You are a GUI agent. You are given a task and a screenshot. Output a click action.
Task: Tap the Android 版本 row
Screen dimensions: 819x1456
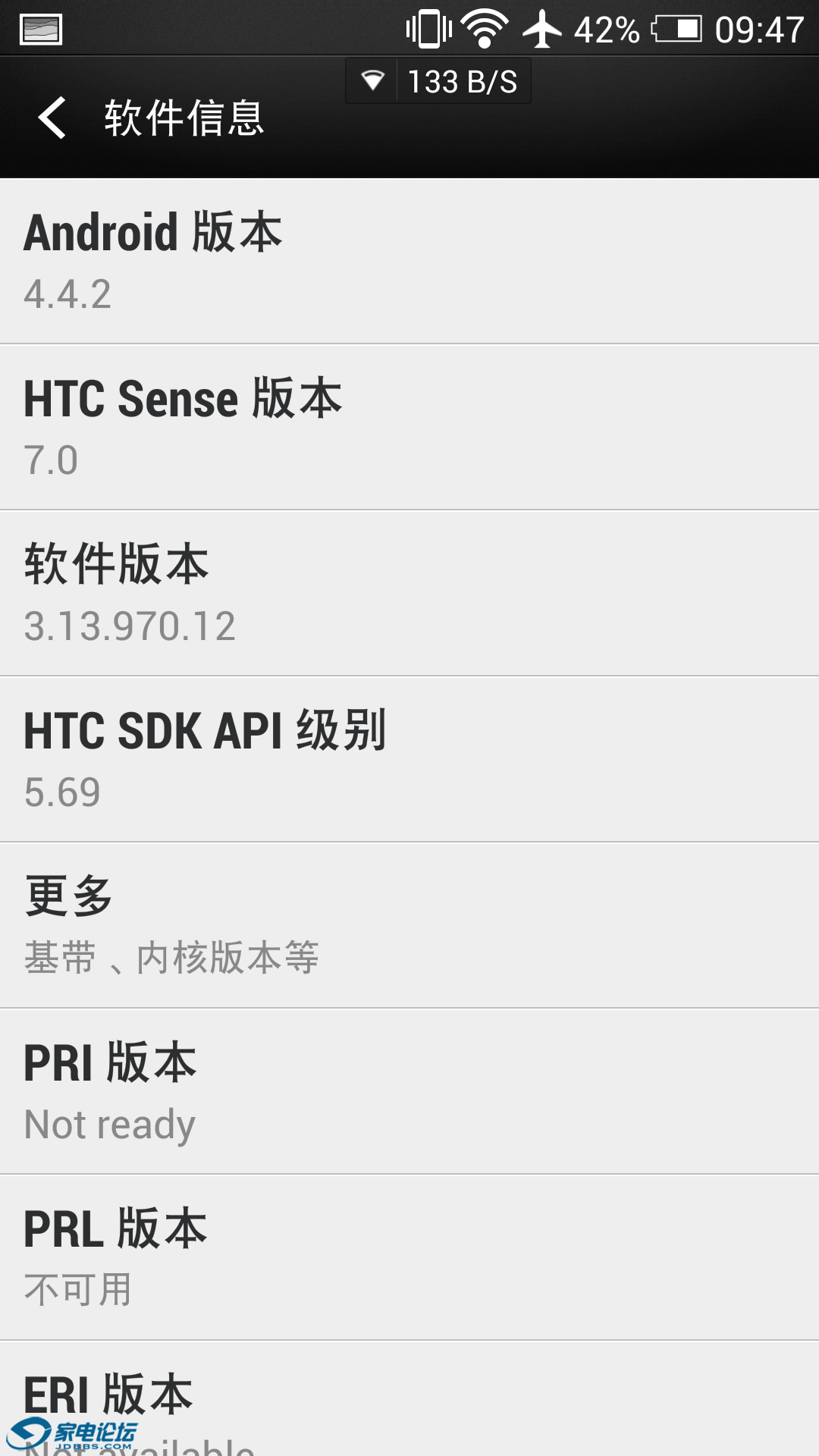point(409,261)
